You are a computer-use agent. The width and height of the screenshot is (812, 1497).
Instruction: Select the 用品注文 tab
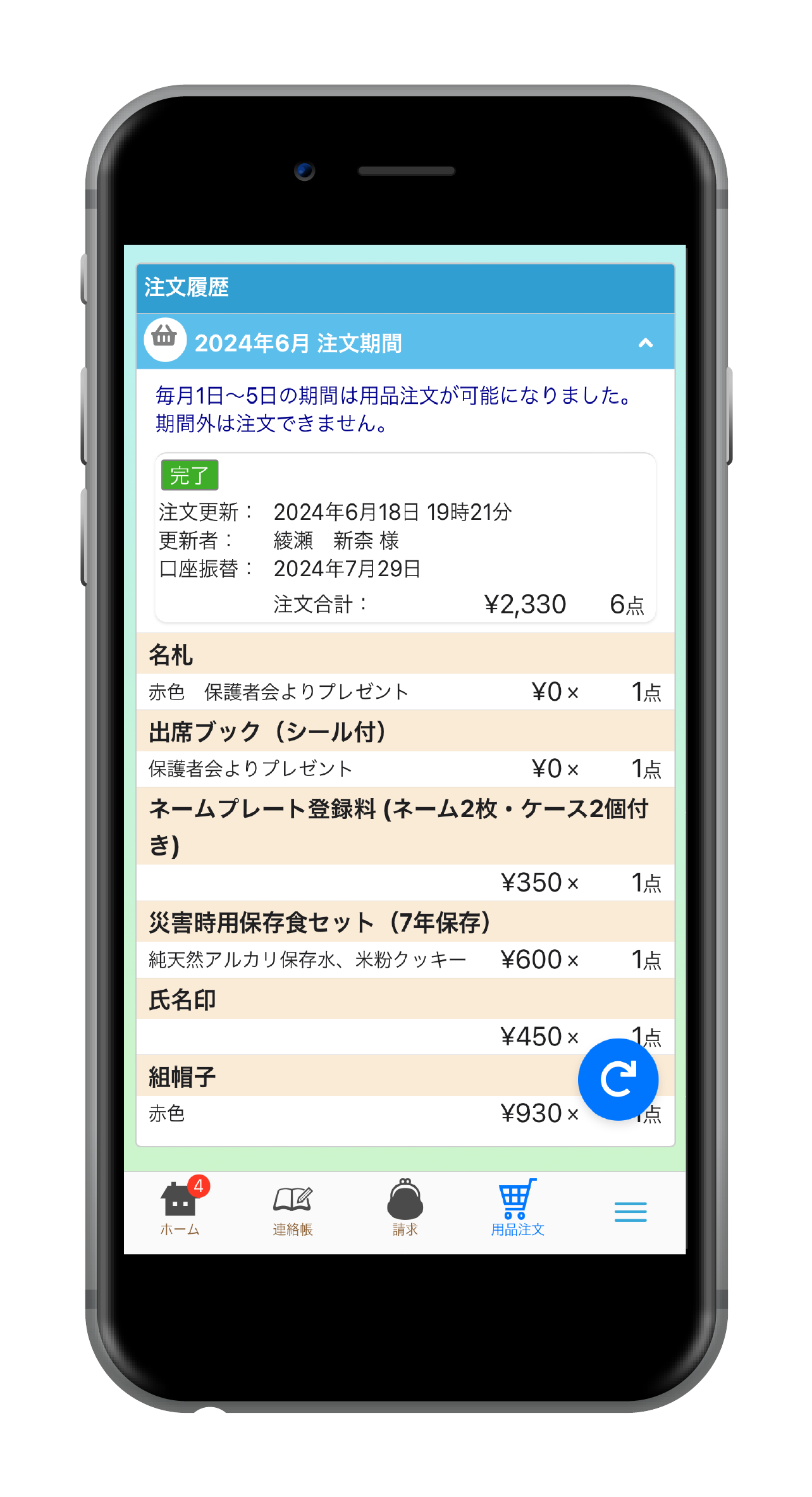pos(517,1209)
